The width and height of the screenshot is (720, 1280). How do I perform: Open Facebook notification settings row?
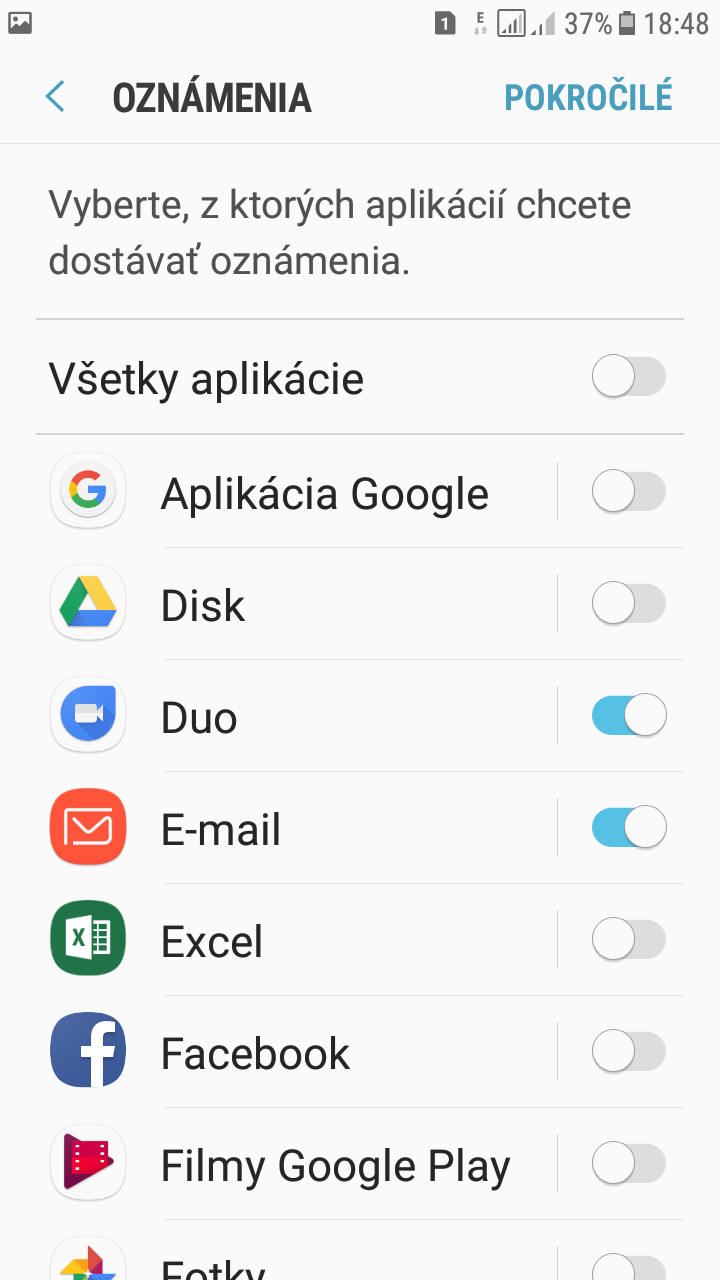point(296,1052)
